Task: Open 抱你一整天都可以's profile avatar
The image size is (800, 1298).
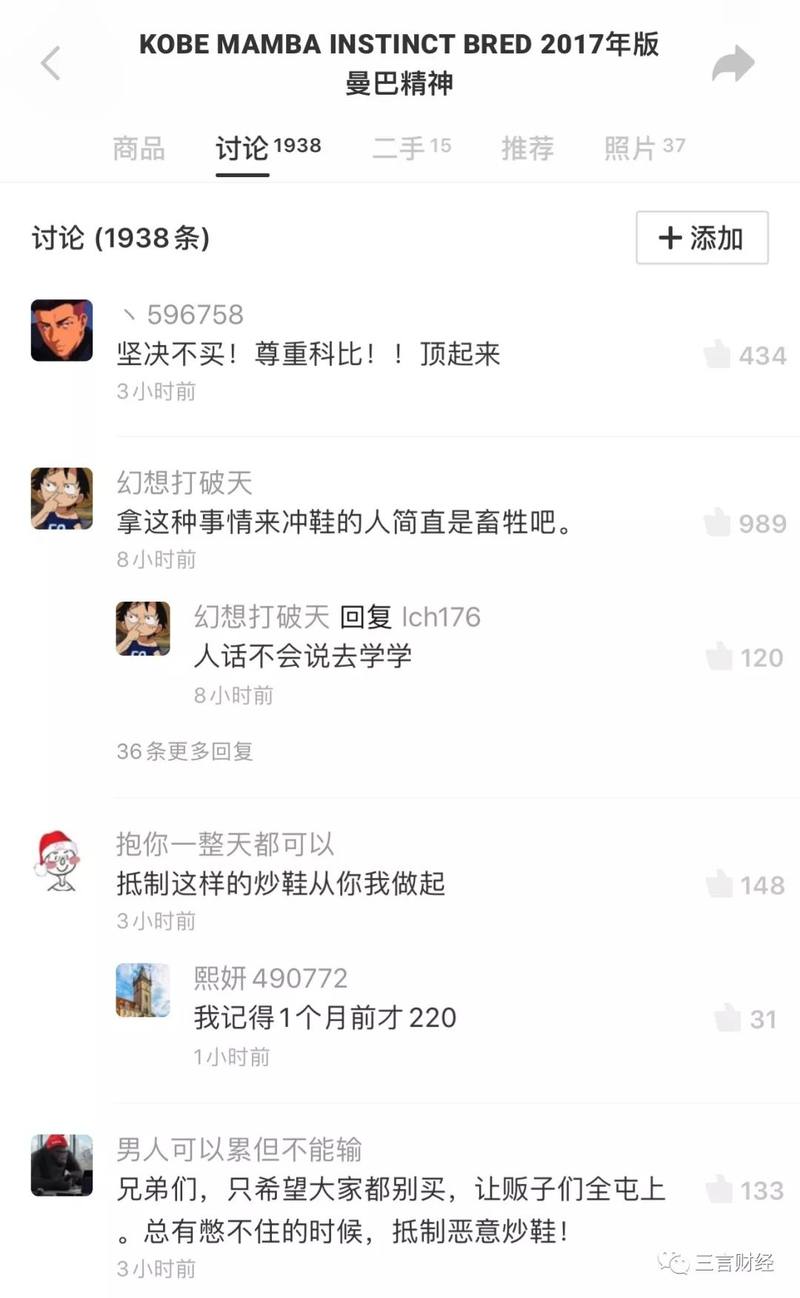Action: point(57,860)
